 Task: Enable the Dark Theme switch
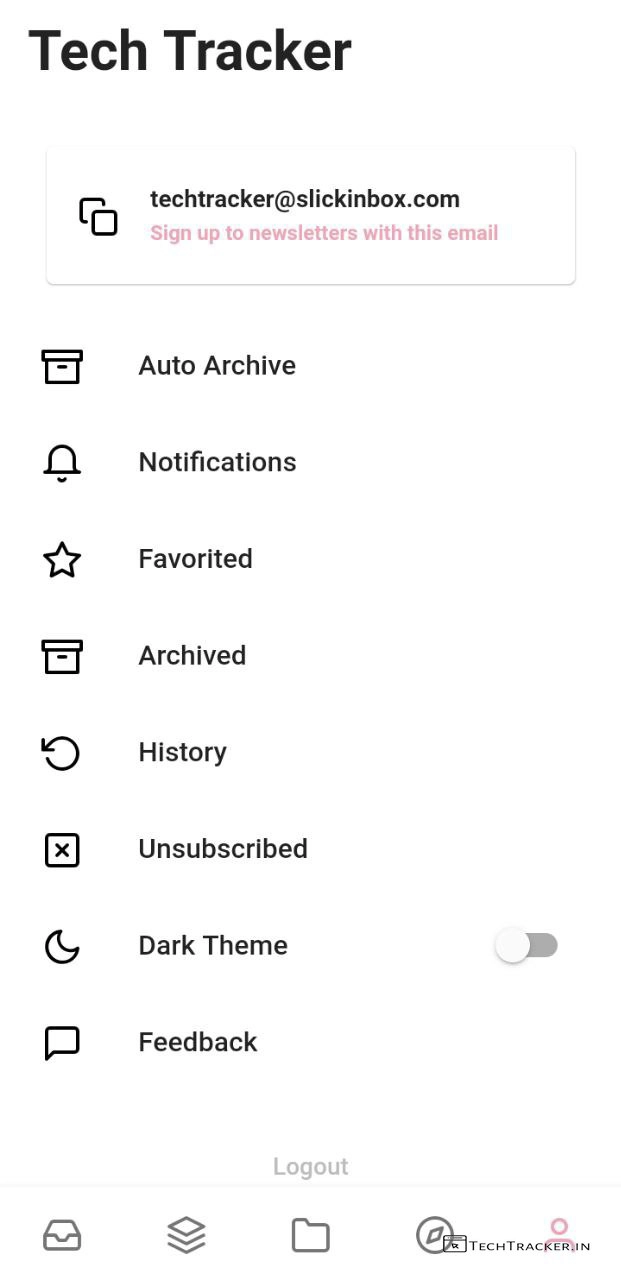(526, 945)
